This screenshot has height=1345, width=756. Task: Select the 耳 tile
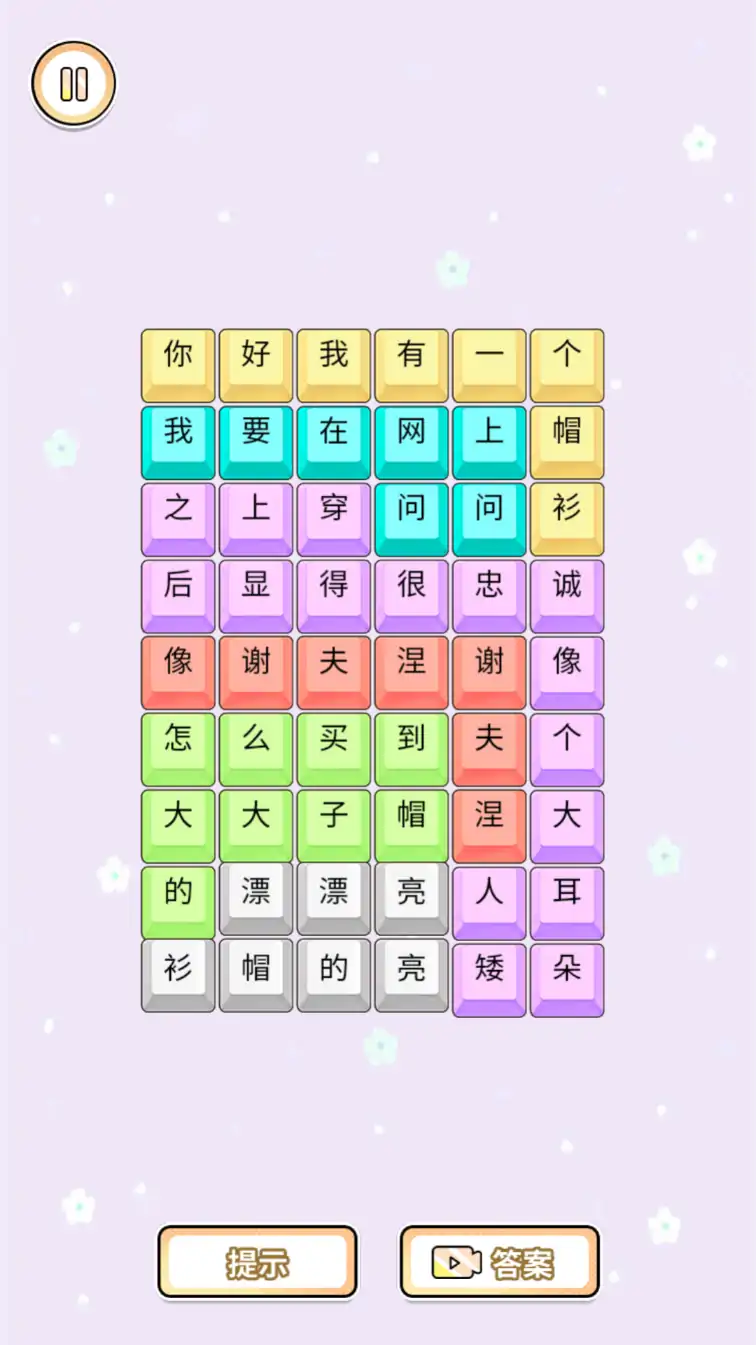click(567, 903)
